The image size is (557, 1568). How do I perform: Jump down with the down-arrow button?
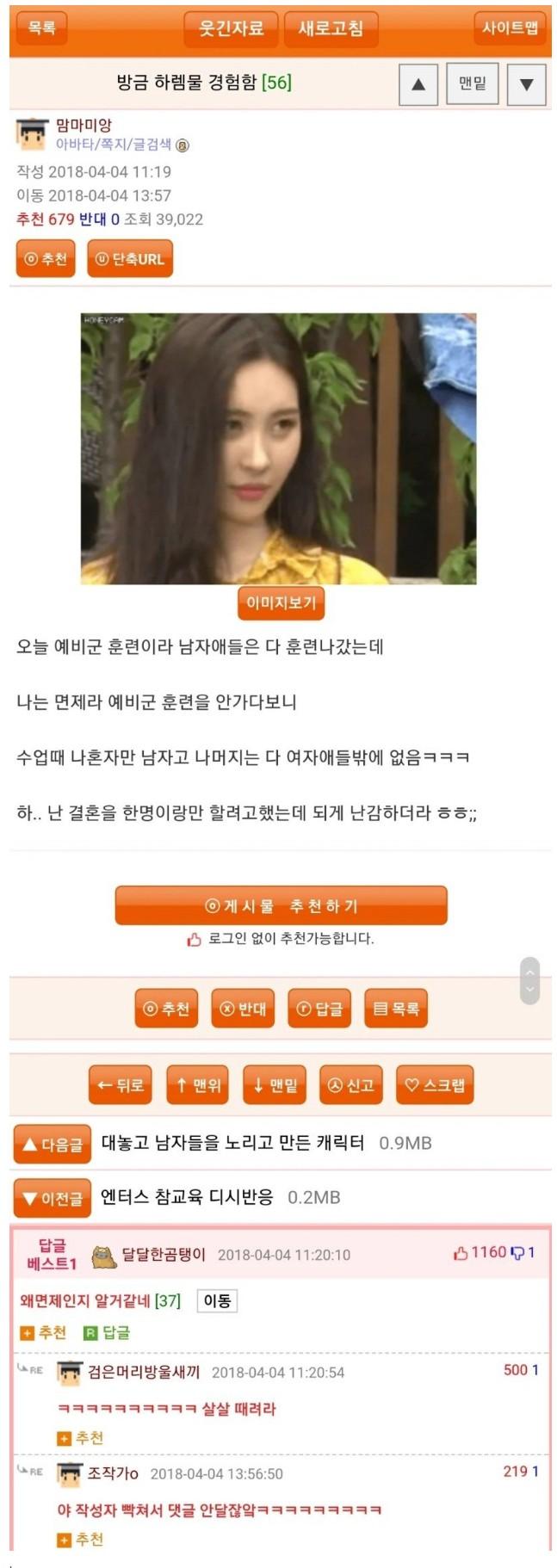pyautogui.click(x=526, y=84)
